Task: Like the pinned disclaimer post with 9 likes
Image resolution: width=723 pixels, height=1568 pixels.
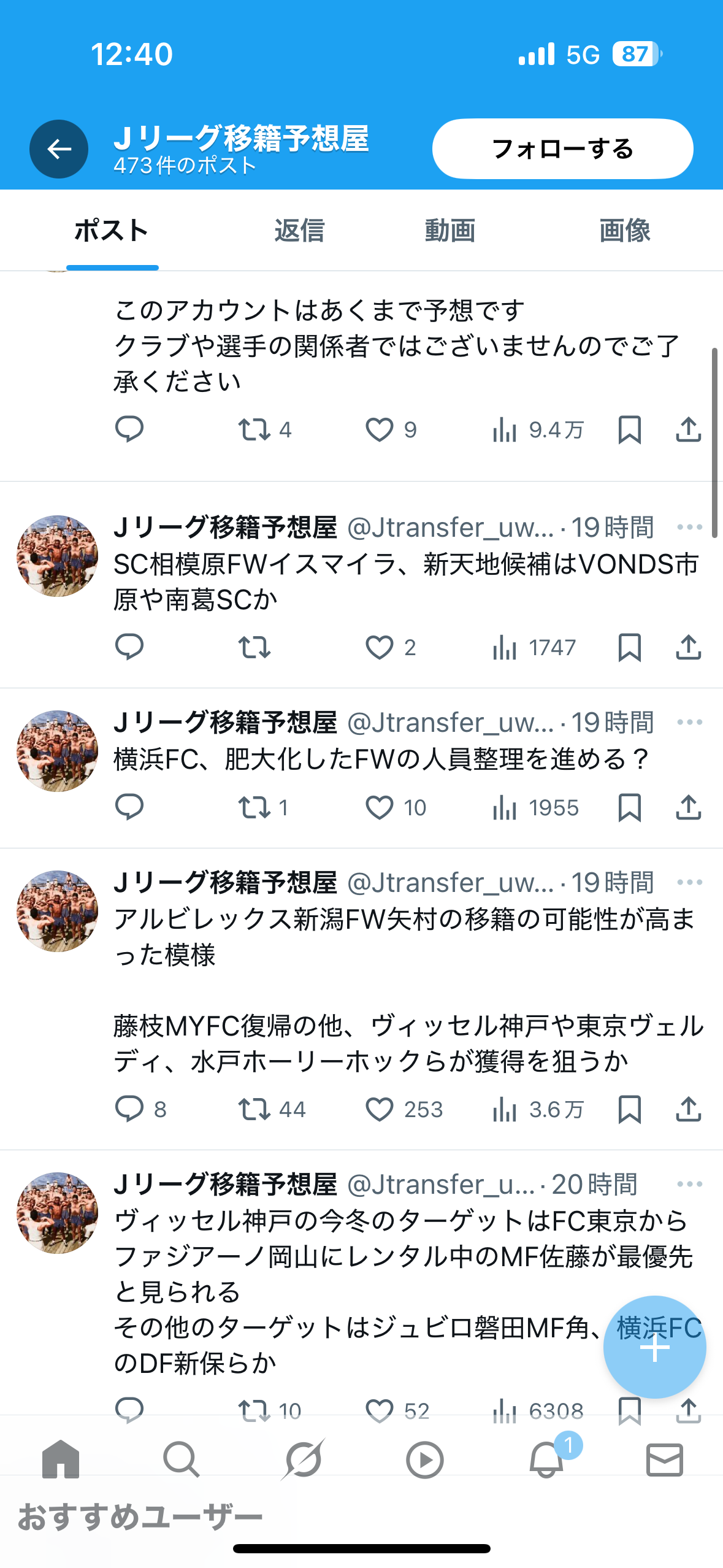Action: 380,429
